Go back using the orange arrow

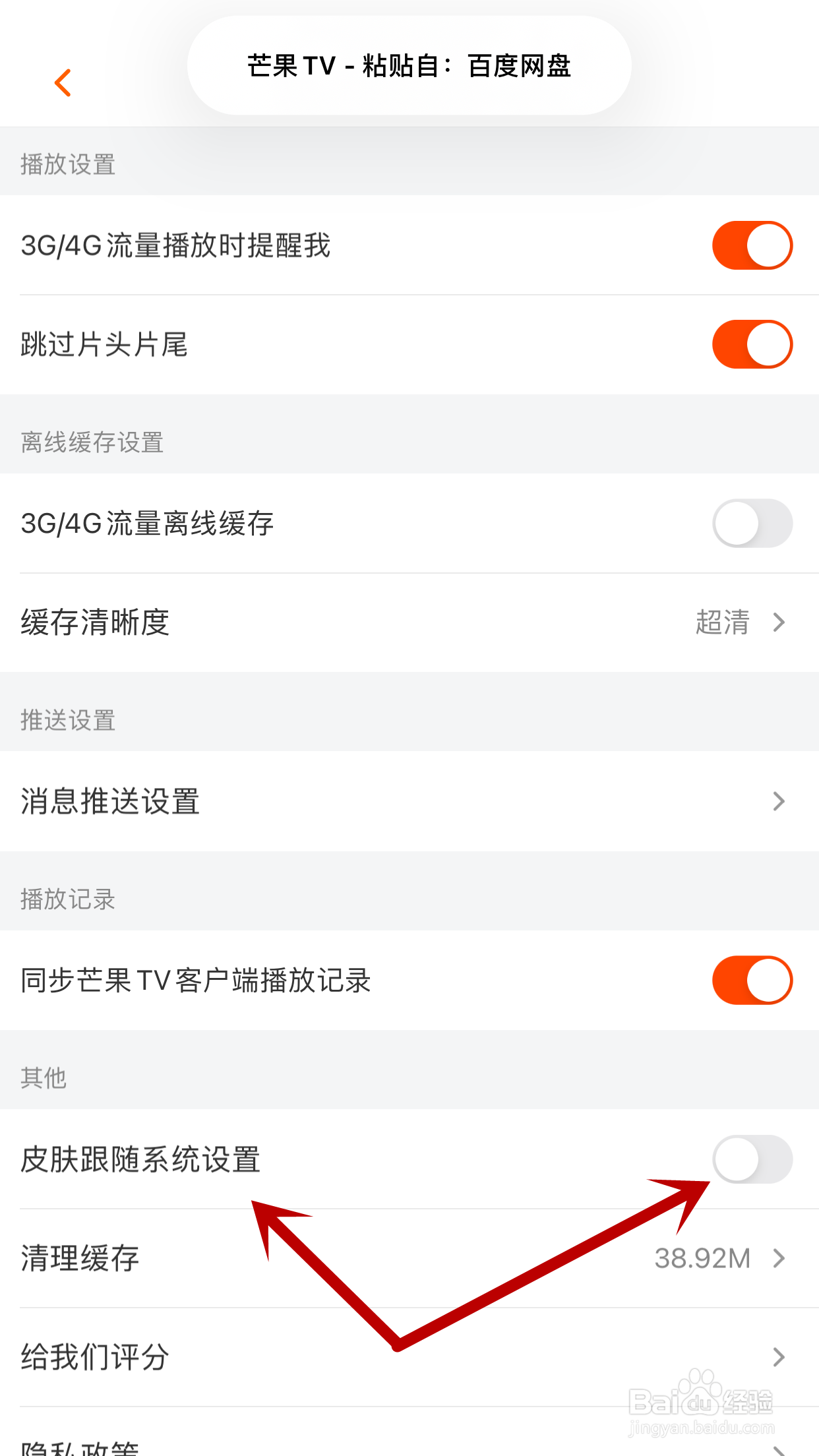tap(63, 83)
